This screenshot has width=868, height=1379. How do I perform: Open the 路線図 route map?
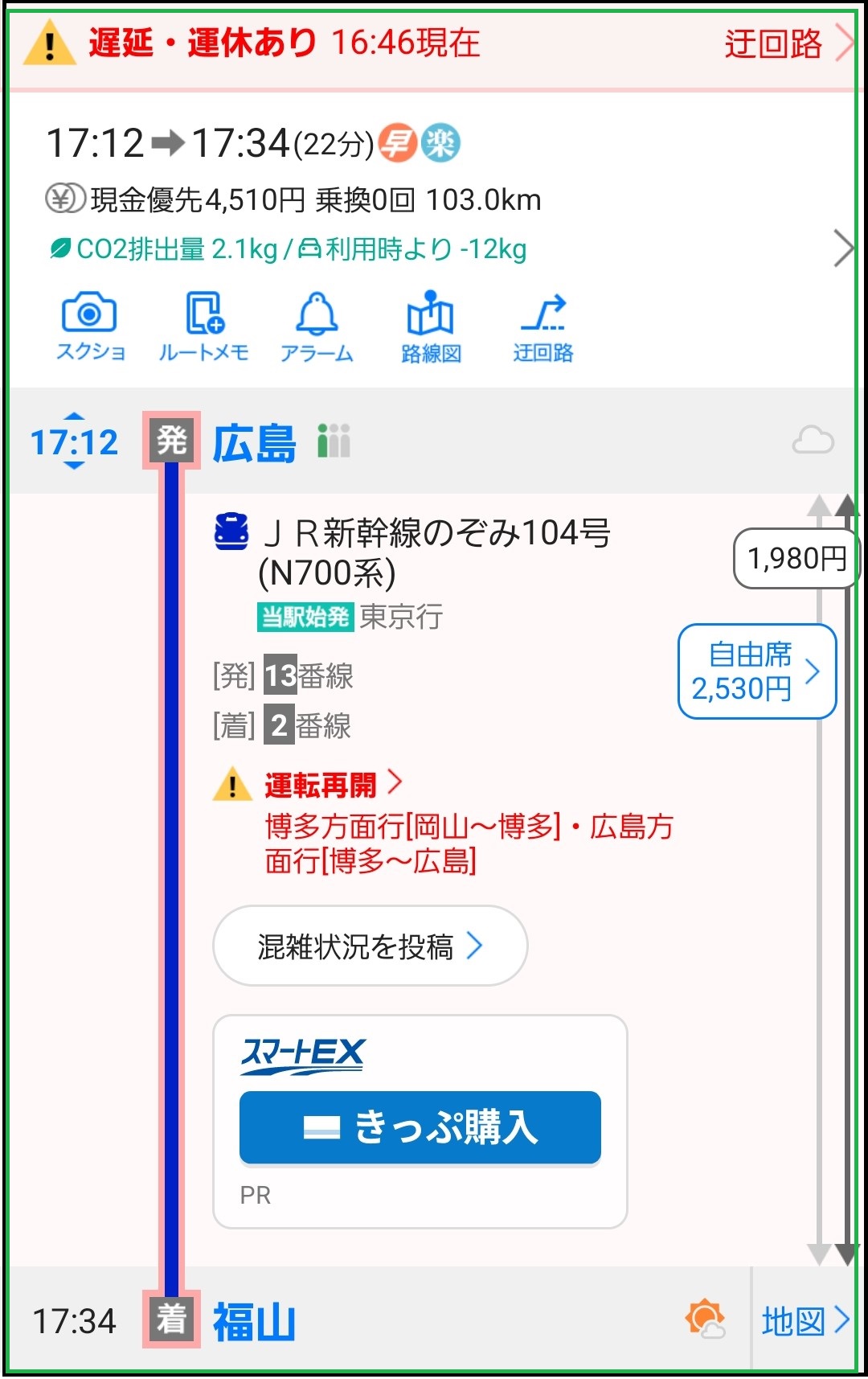tap(431, 327)
